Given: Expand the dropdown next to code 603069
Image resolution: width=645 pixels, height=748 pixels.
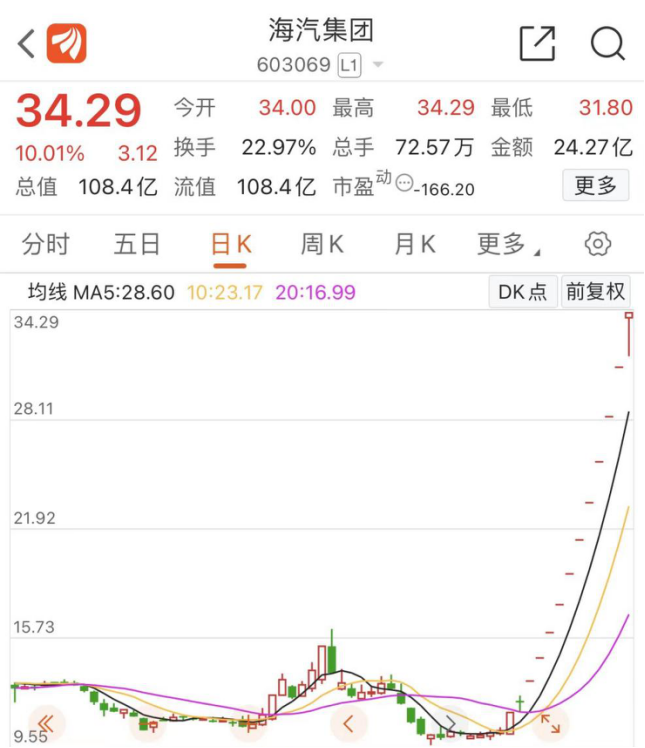Looking at the screenshot, I should (378, 66).
